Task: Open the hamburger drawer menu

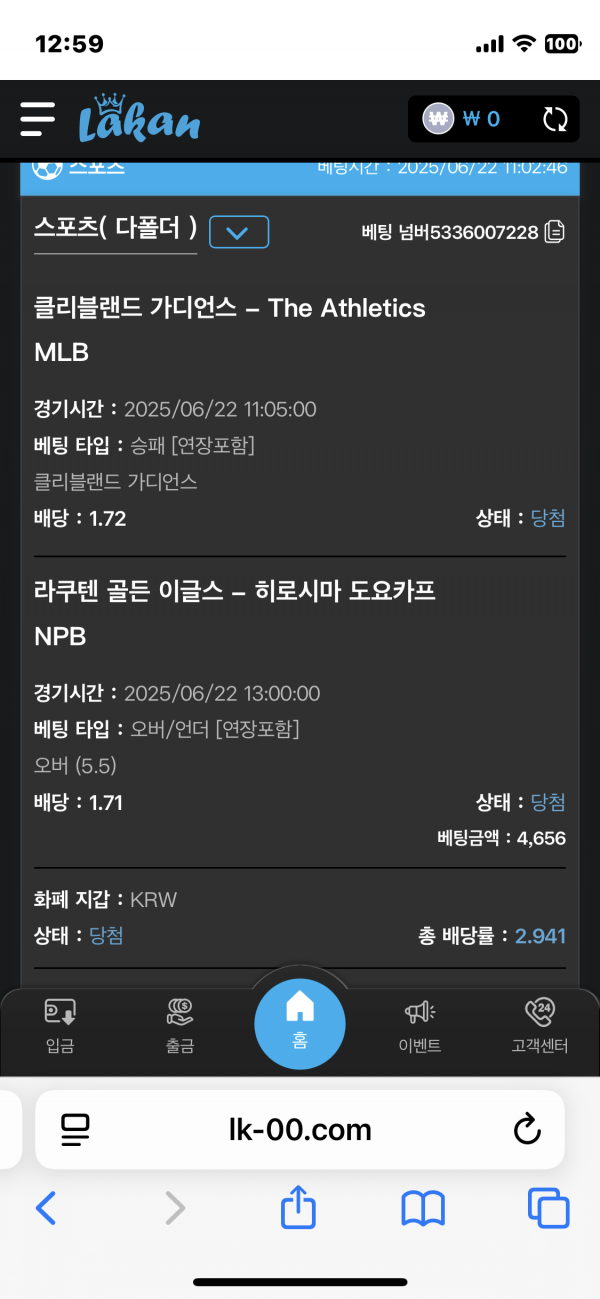Action: 37,119
